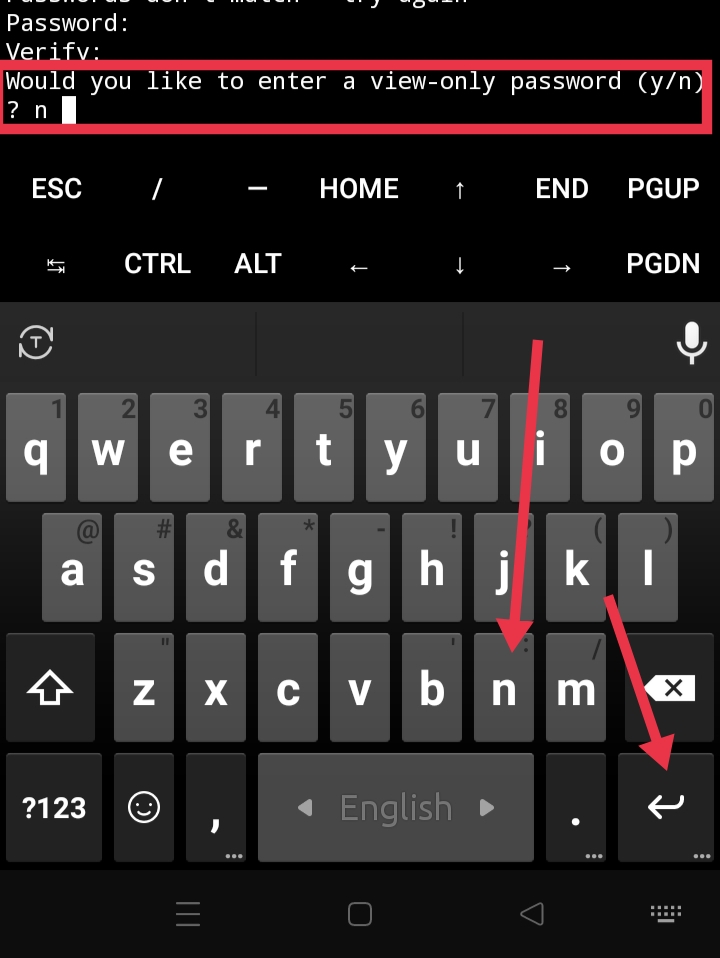Image resolution: width=720 pixels, height=958 pixels.
Task: Hide the keyboard using nav bar icon
Action: [665, 913]
